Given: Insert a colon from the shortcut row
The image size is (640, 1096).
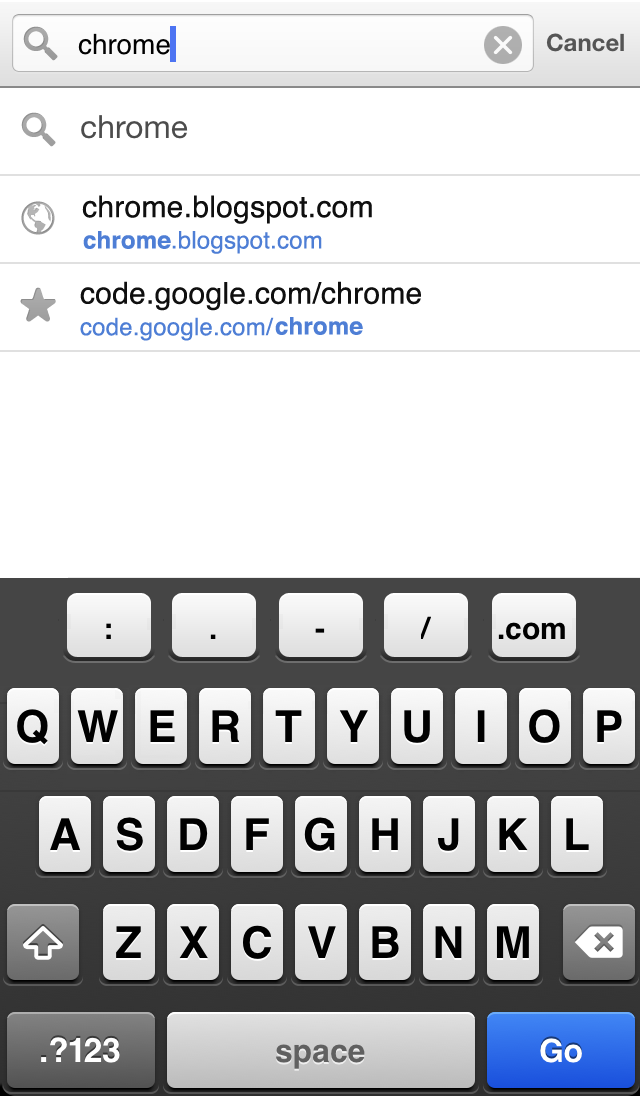Looking at the screenshot, I should [109, 627].
